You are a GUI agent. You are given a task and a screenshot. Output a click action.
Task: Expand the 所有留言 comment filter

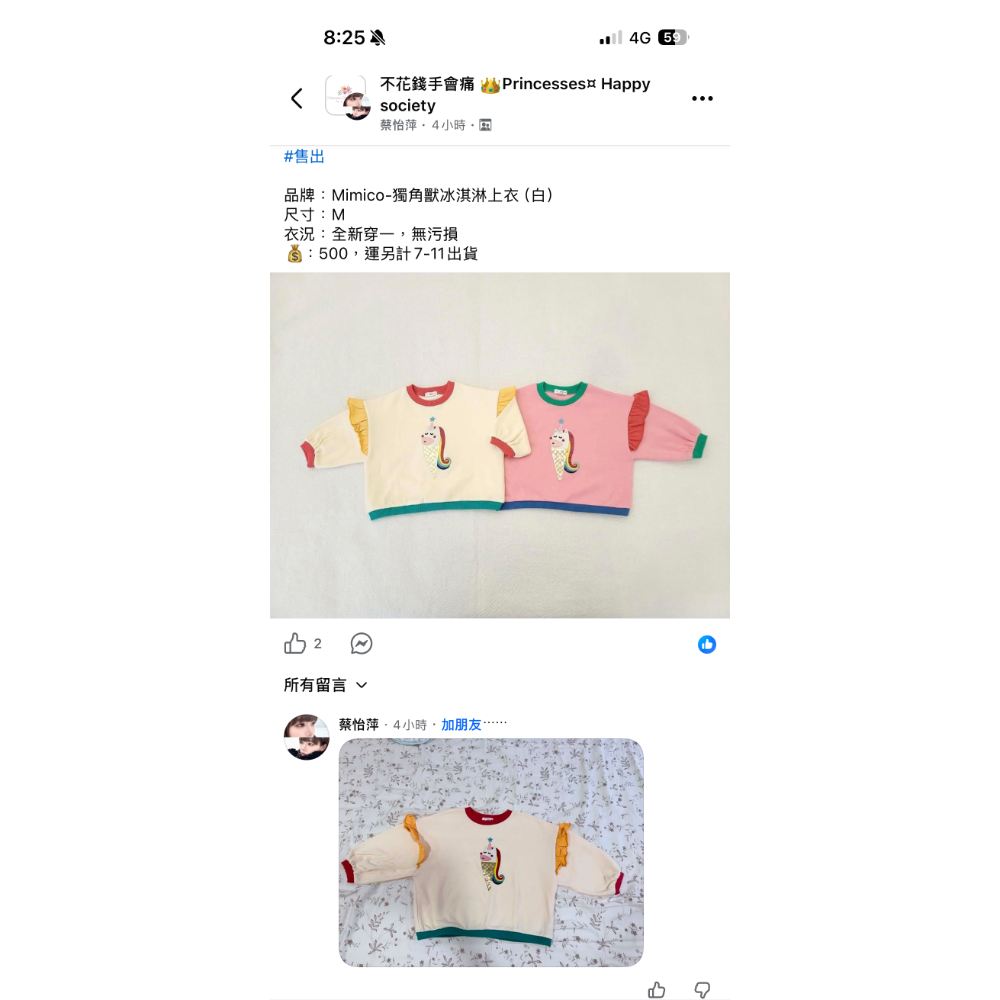[x=325, y=685]
